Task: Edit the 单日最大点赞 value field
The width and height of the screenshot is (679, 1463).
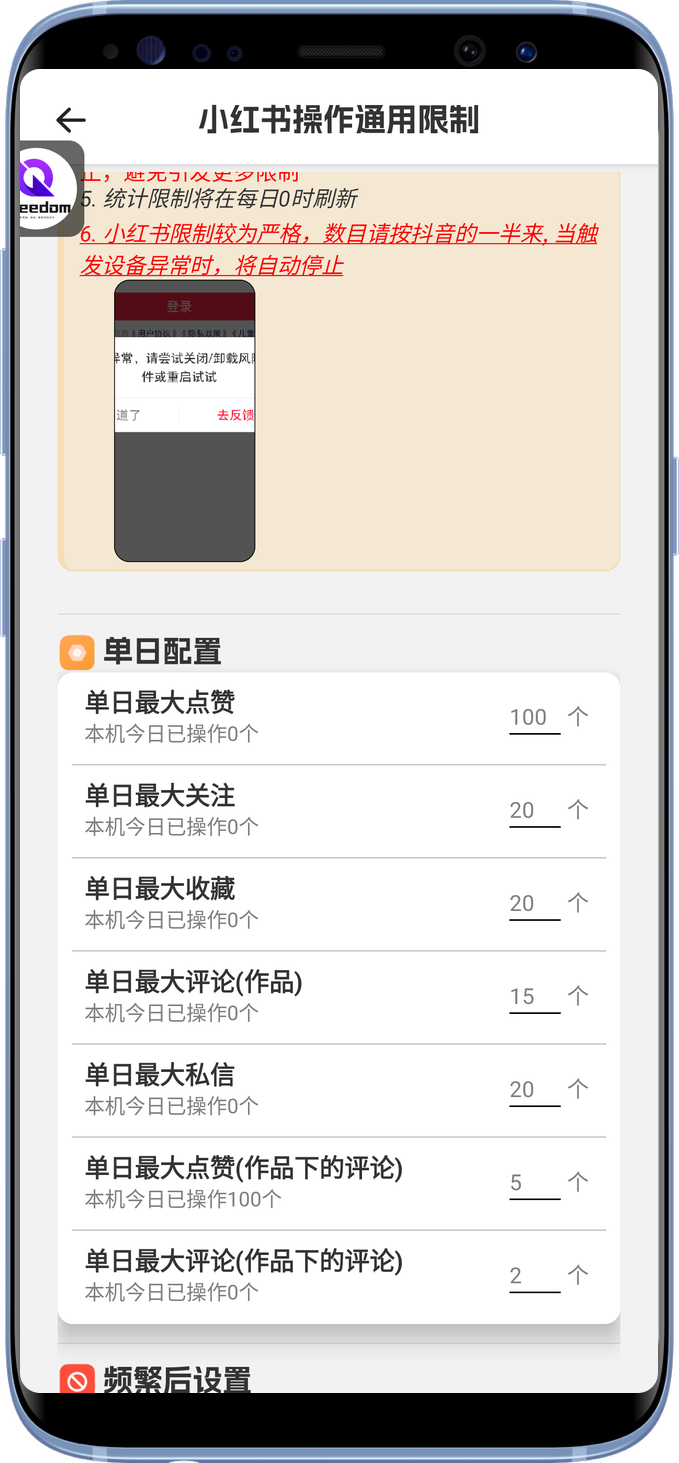Action: point(534,718)
